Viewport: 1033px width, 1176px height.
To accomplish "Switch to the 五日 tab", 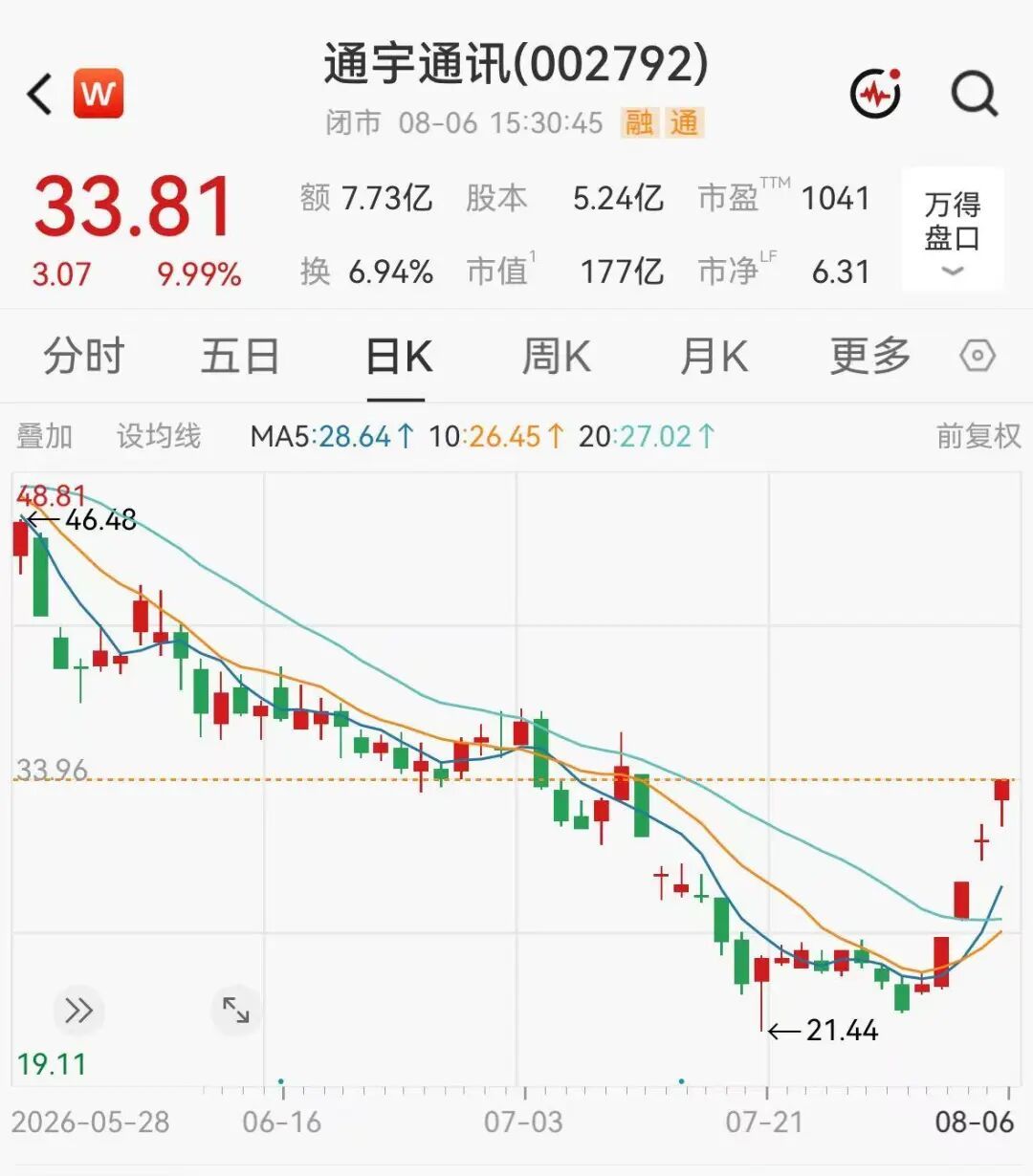I will pyautogui.click(x=240, y=357).
